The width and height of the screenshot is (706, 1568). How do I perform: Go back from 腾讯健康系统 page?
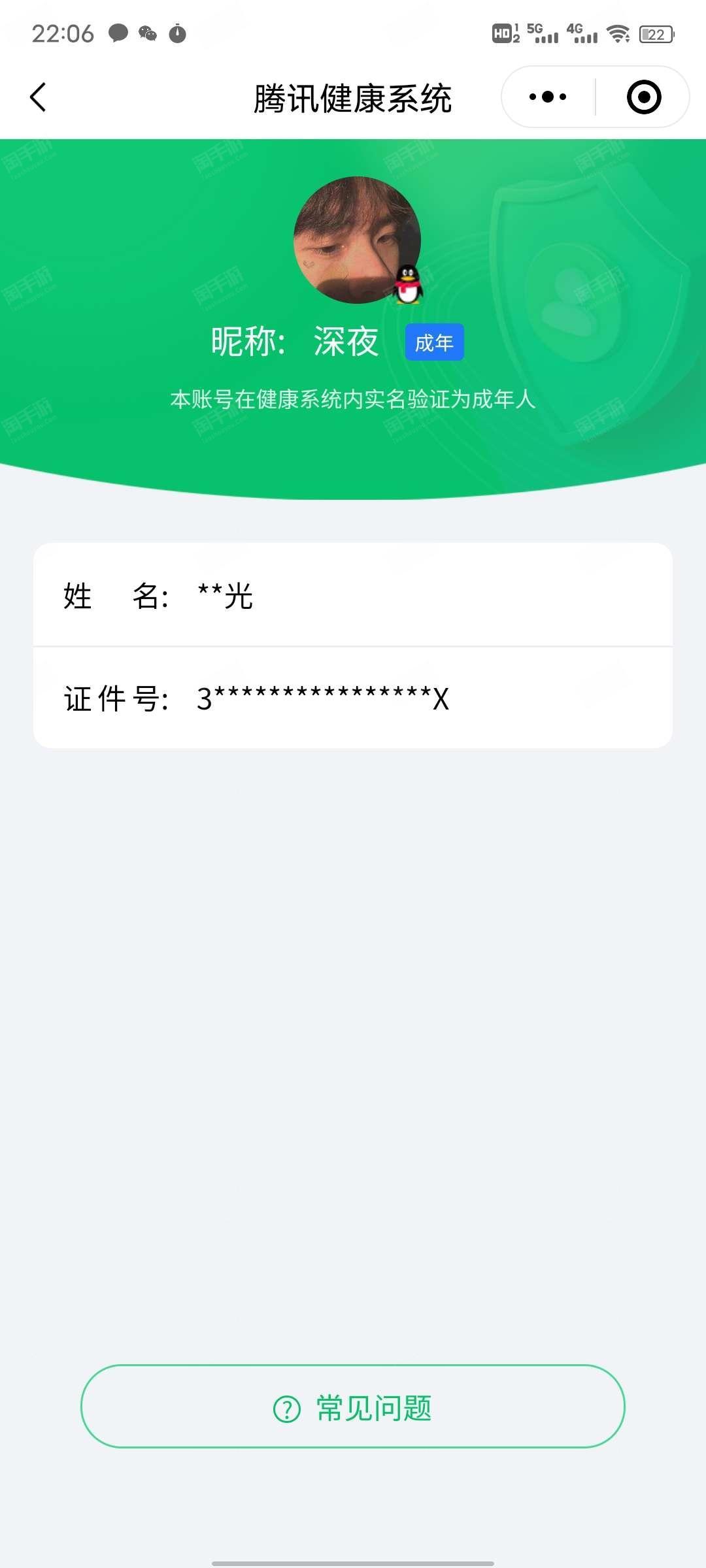coord(39,97)
